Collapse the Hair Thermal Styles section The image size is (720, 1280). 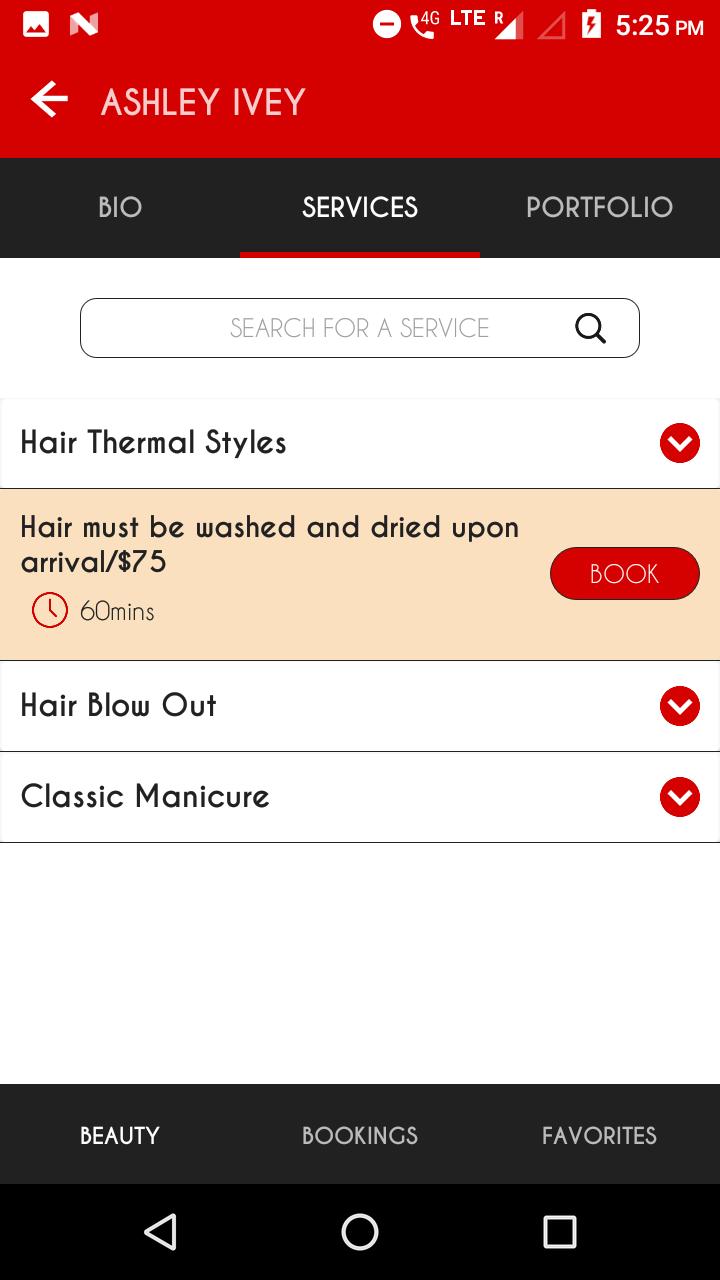click(x=679, y=443)
